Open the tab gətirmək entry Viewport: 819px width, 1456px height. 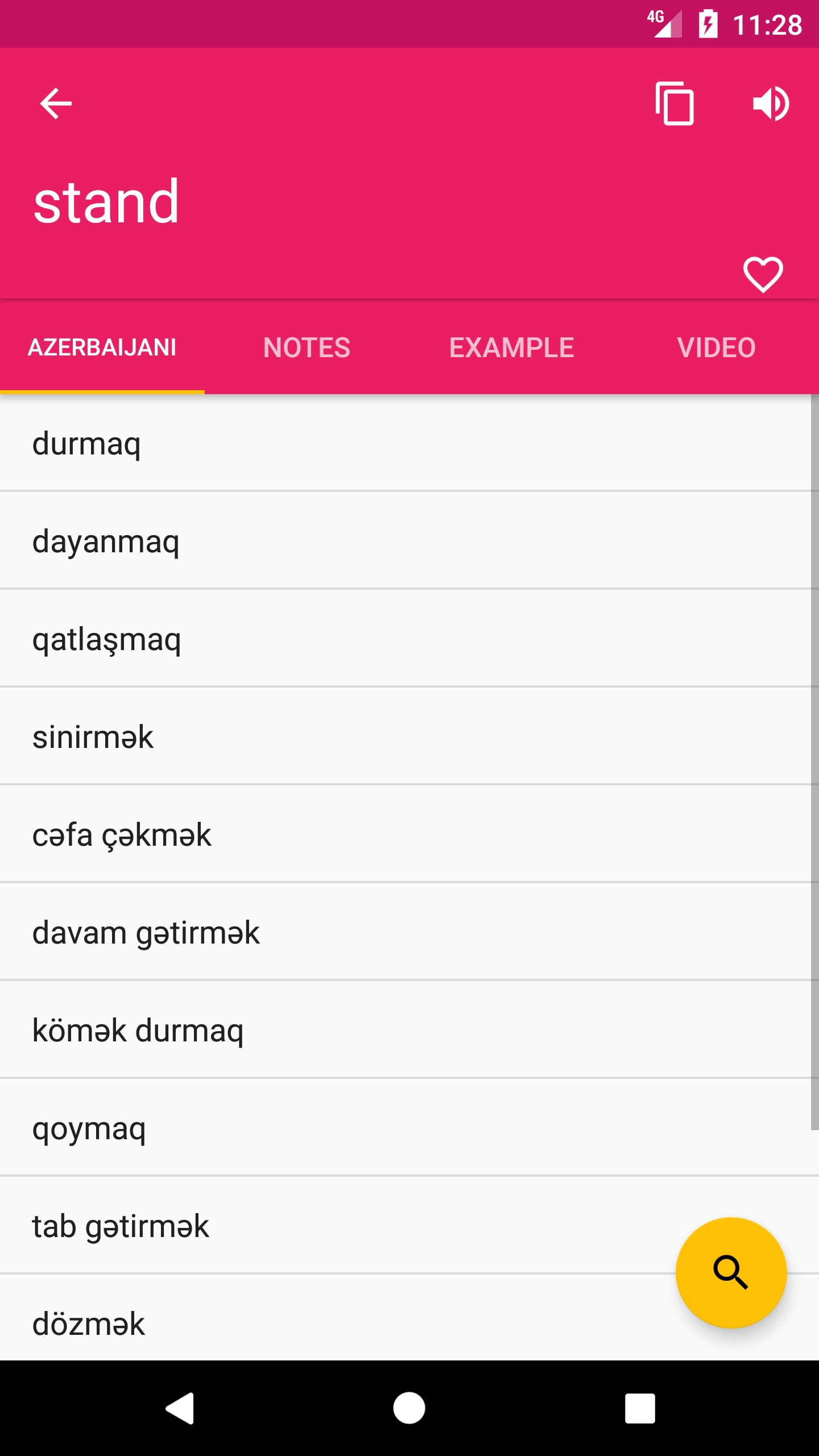pos(341,1226)
